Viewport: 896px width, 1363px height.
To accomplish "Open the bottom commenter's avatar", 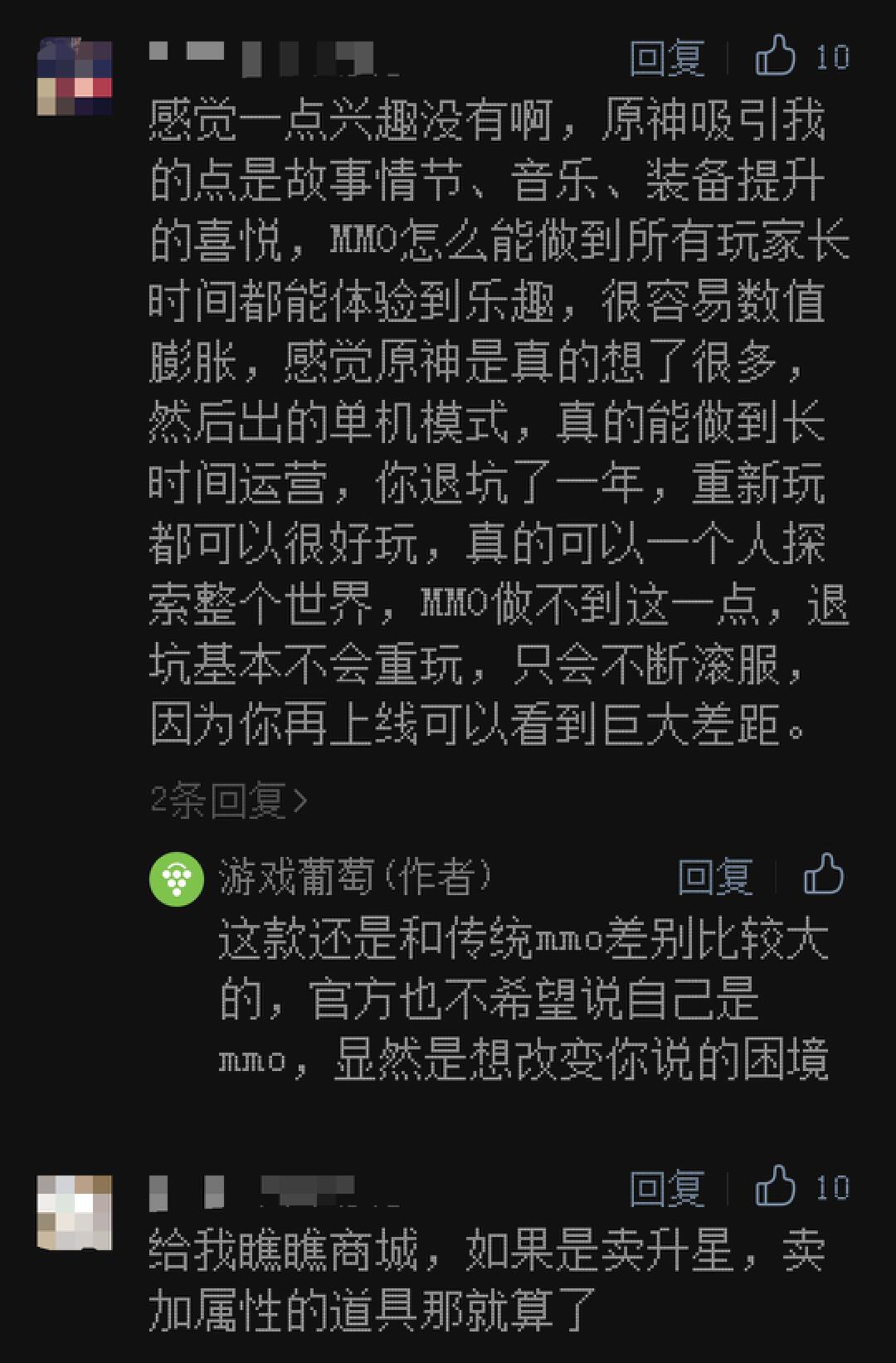I will click(76, 1211).
